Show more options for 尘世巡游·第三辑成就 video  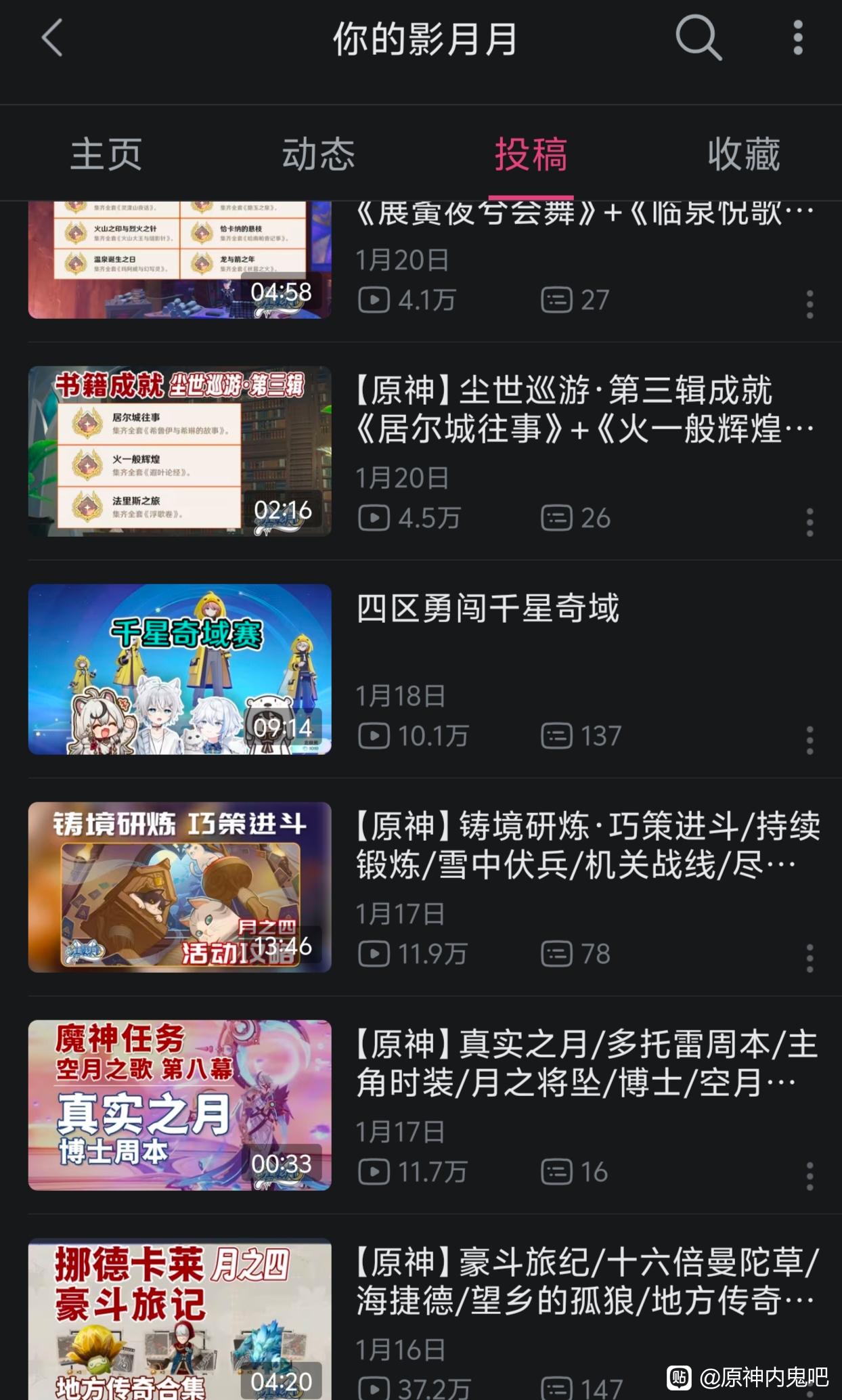pyautogui.click(x=810, y=523)
